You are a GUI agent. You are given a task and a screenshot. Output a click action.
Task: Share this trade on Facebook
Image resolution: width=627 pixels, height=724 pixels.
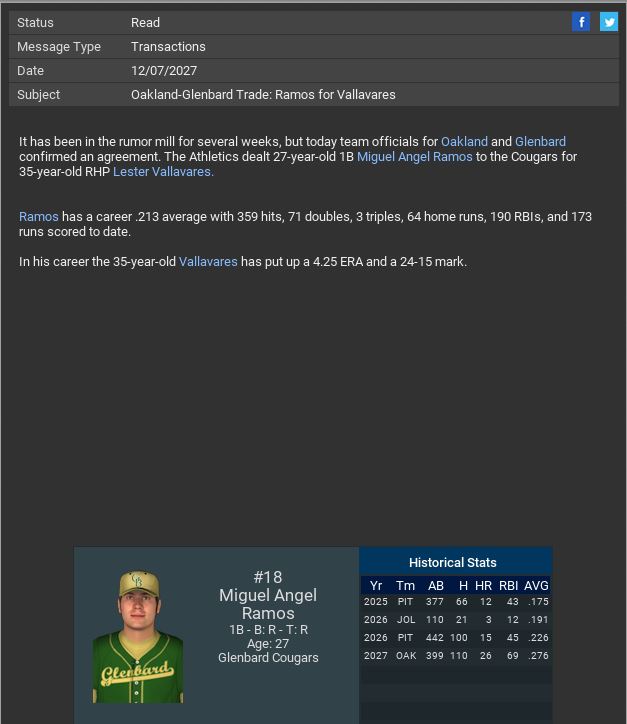click(581, 22)
